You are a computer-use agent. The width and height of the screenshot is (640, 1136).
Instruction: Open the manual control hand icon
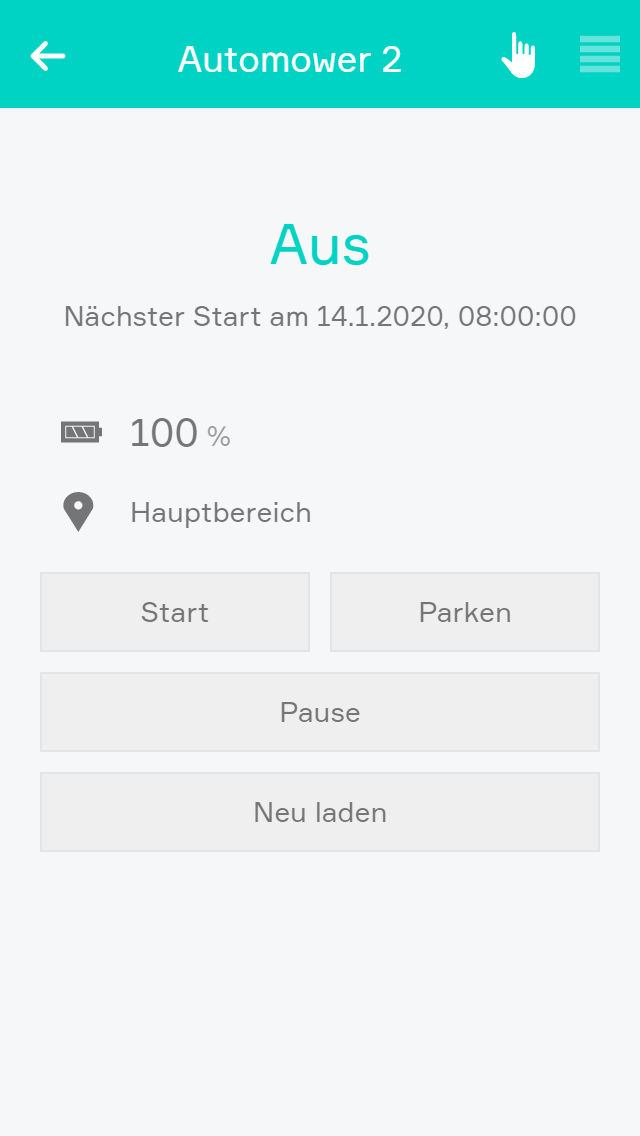tap(518, 56)
